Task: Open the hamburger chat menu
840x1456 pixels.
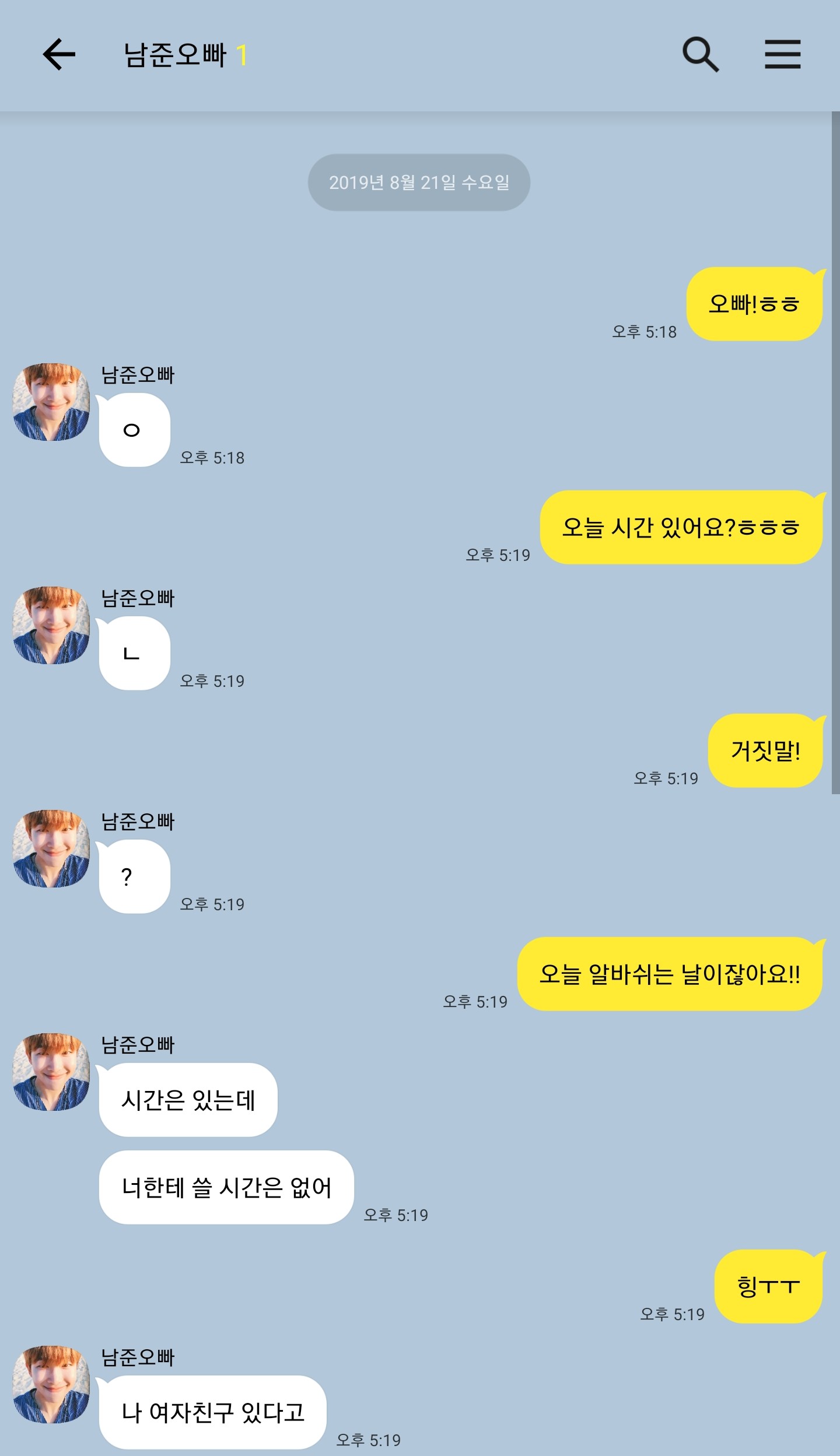Action: click(x=782, y=54)
